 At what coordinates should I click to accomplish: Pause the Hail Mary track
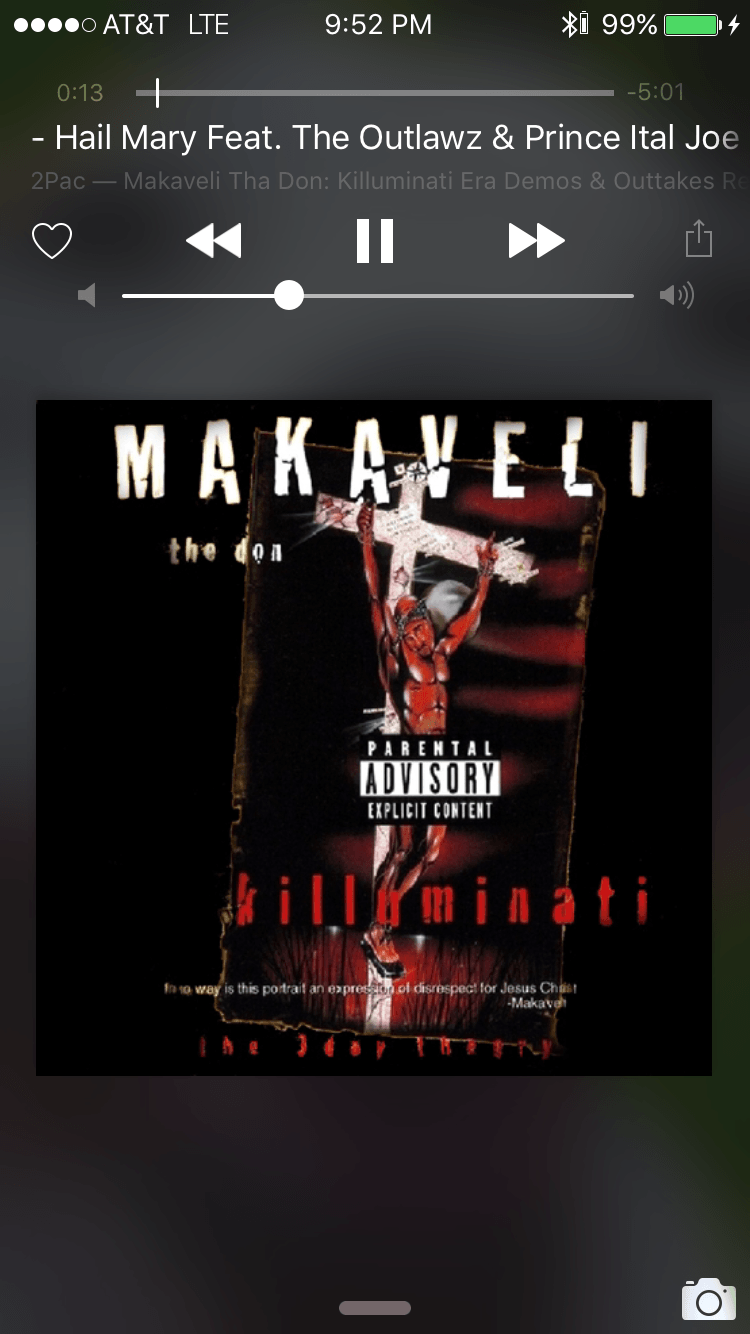[x=375, y=241]
